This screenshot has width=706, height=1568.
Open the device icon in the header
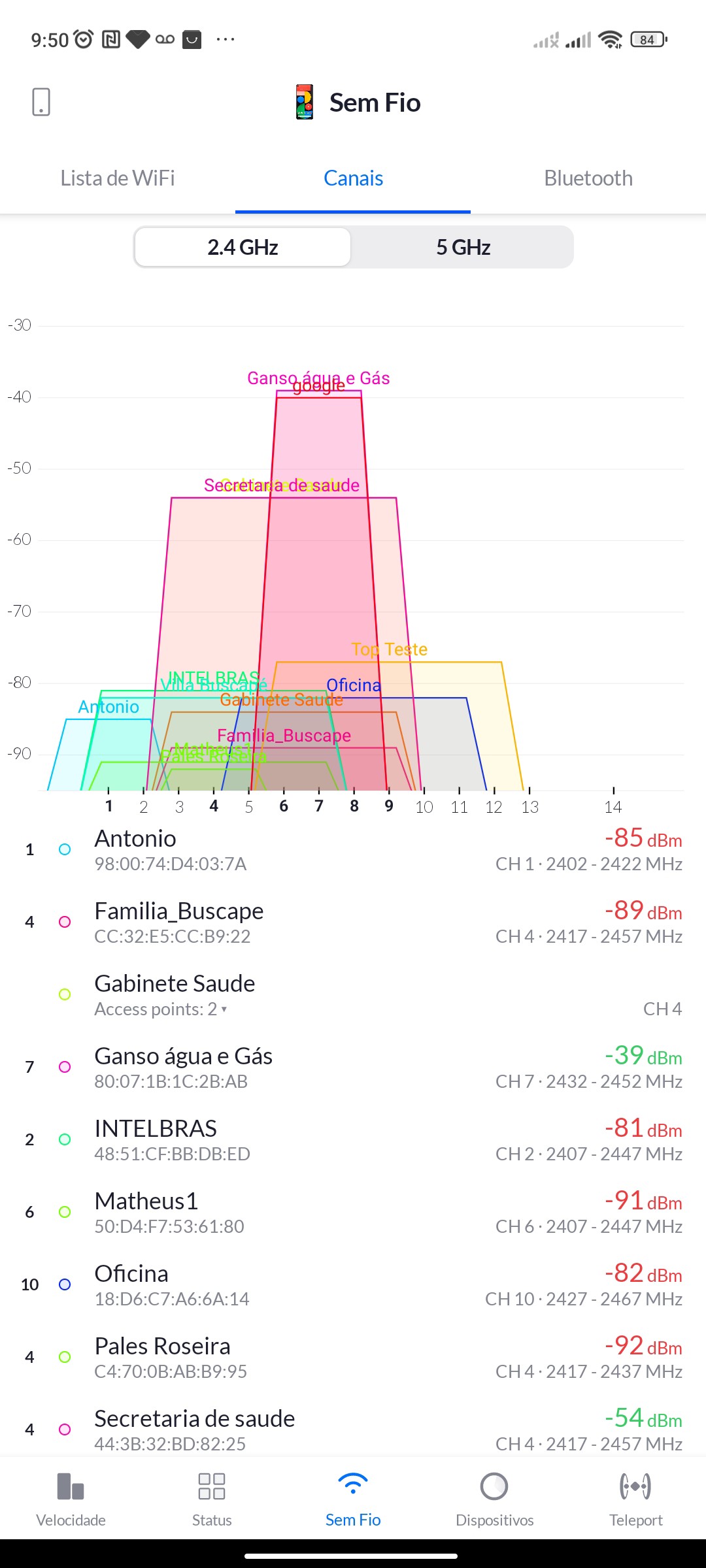coord(41,102)
